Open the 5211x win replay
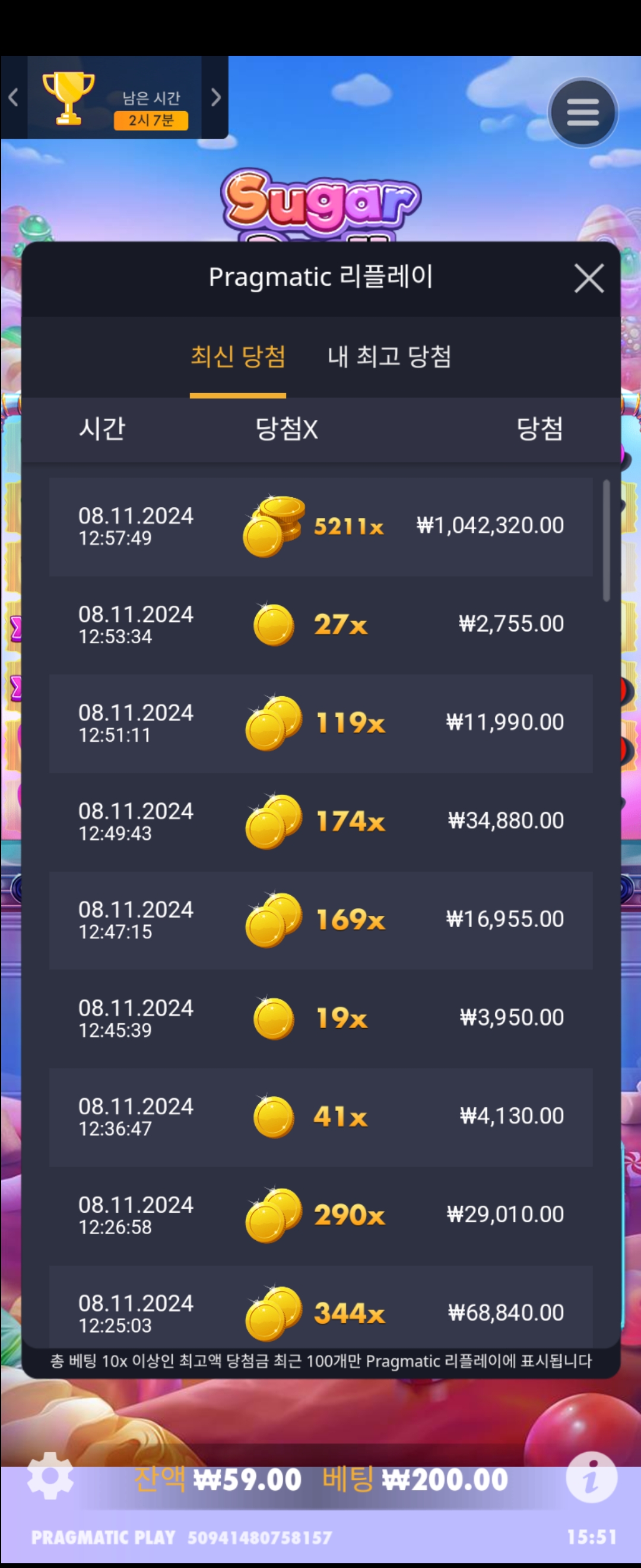Screen dimensions: 641x1568 point(320,526)
